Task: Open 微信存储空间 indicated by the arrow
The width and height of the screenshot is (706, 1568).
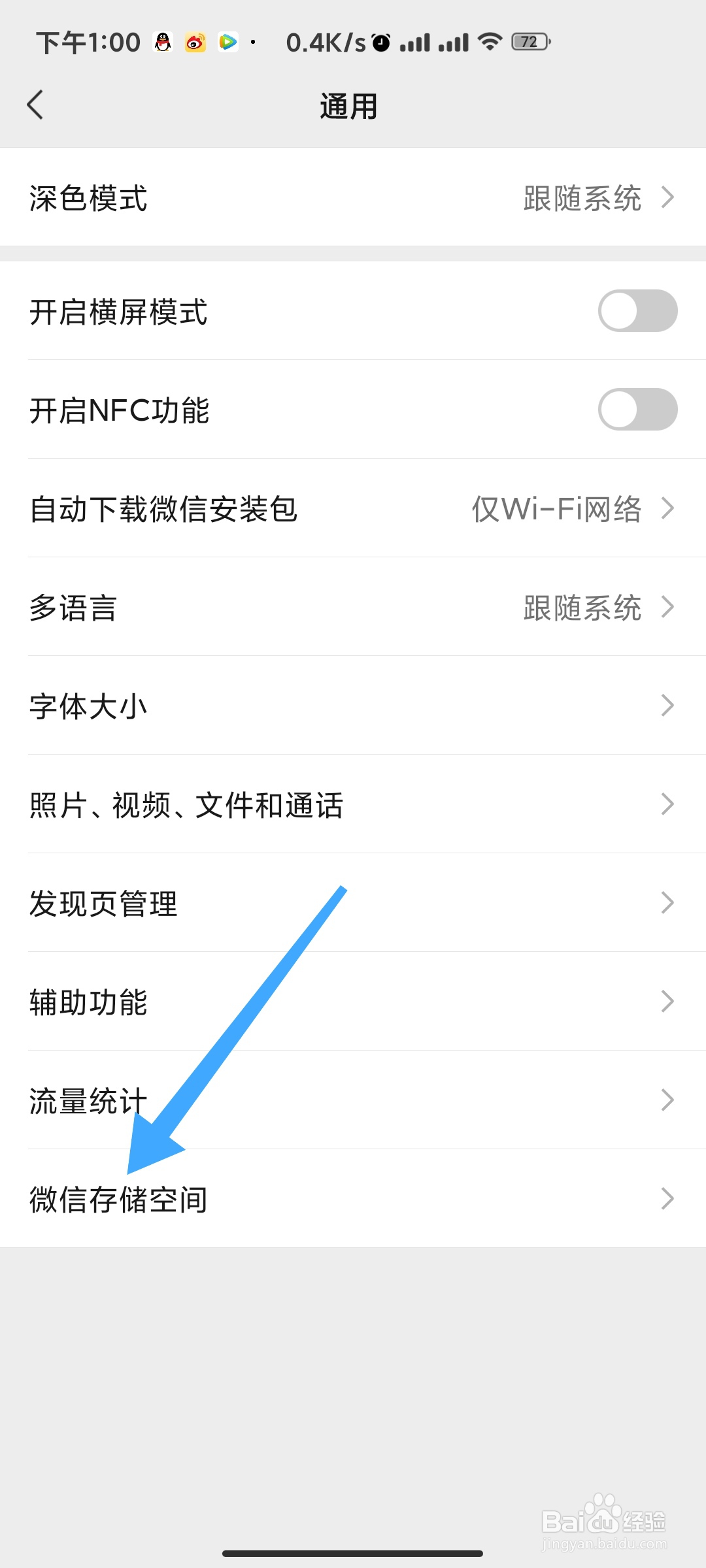Action: coord(353,1198)
